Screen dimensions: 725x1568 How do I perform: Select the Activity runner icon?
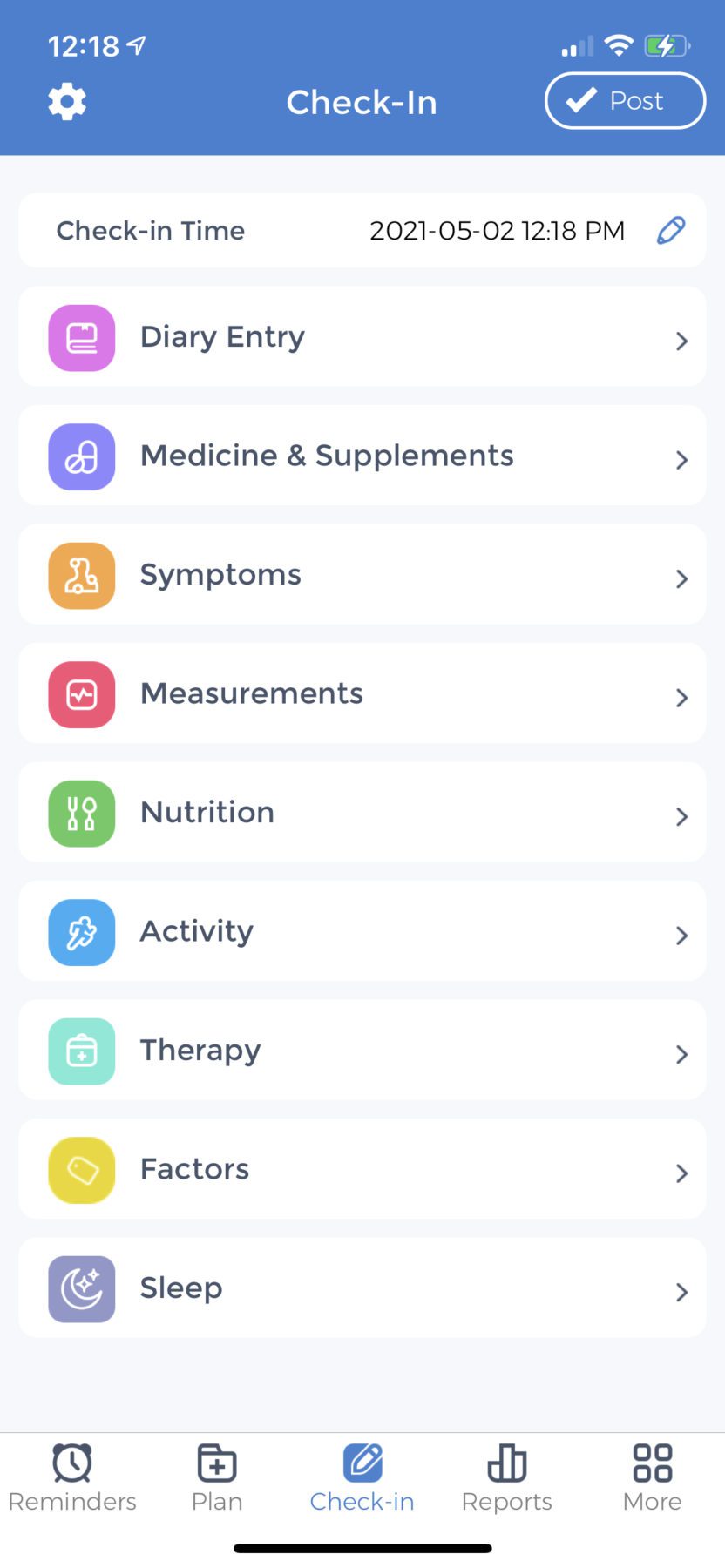[80, 932]
